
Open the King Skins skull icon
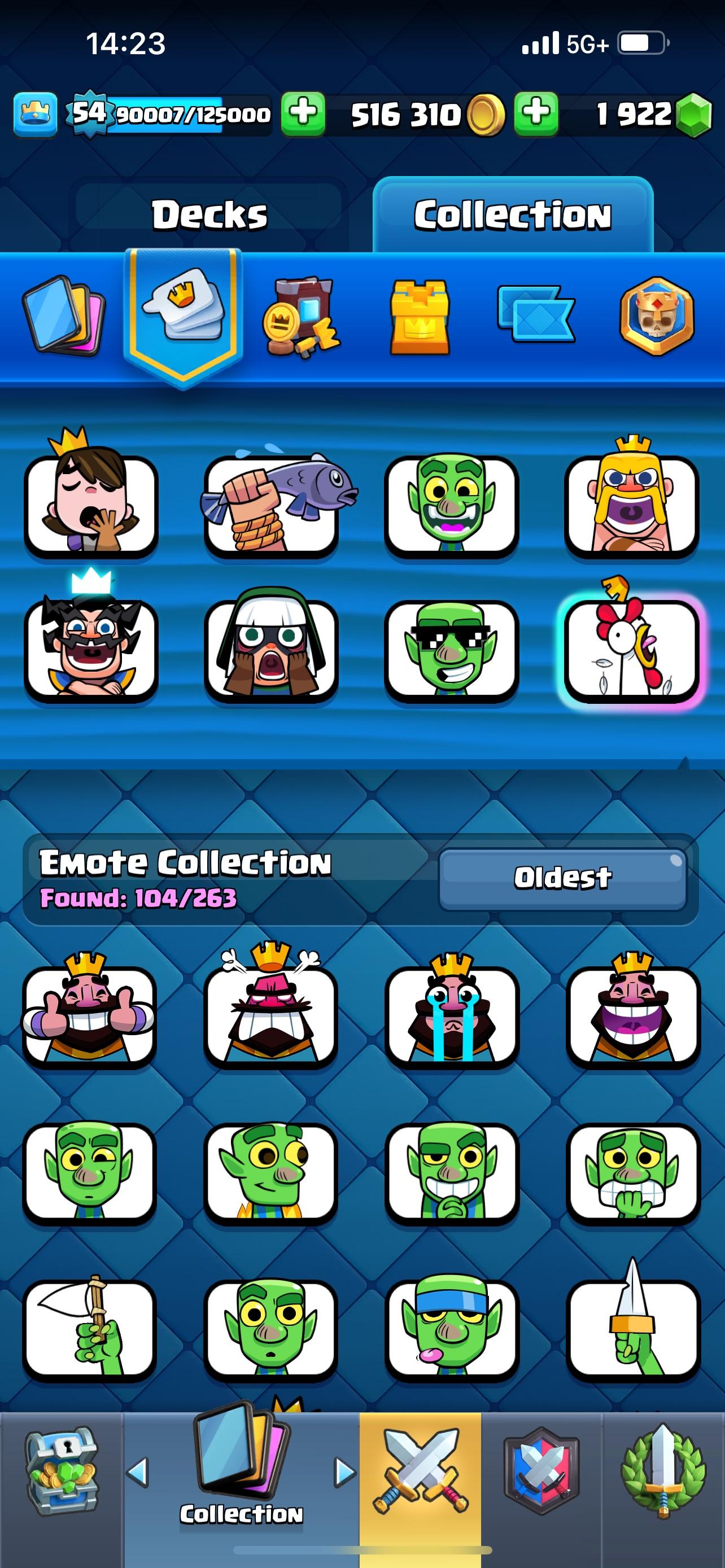(x=654, y=317)
